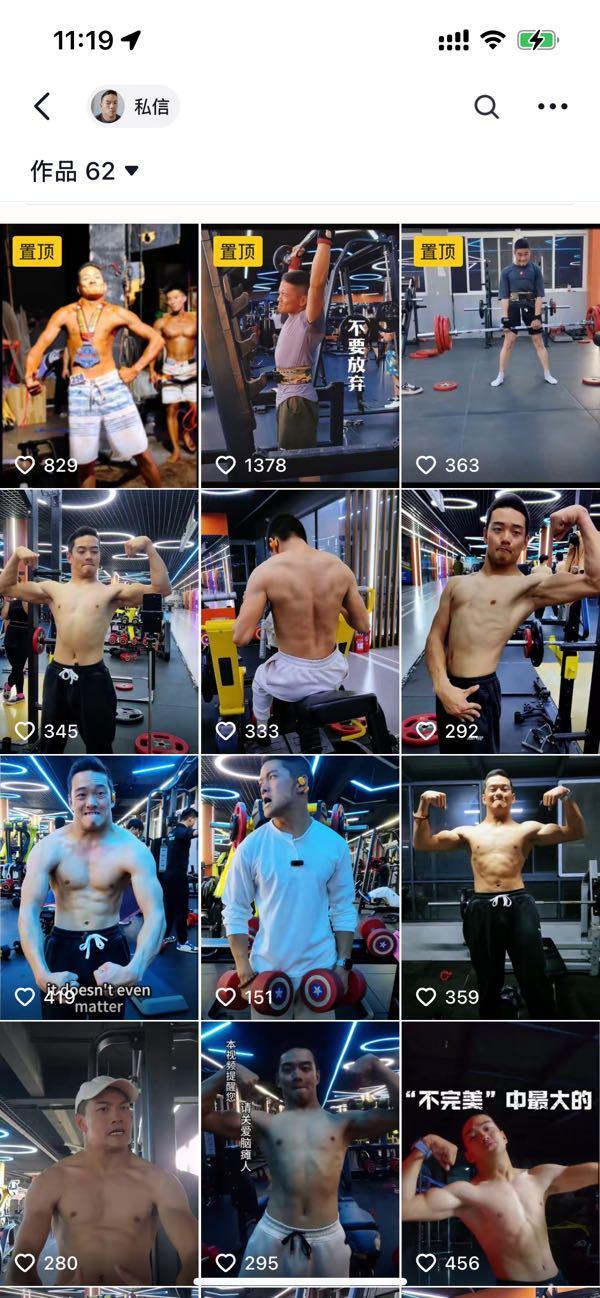Search this profile's videos
The image size is (600, 1298).
[x=486, y=106]
